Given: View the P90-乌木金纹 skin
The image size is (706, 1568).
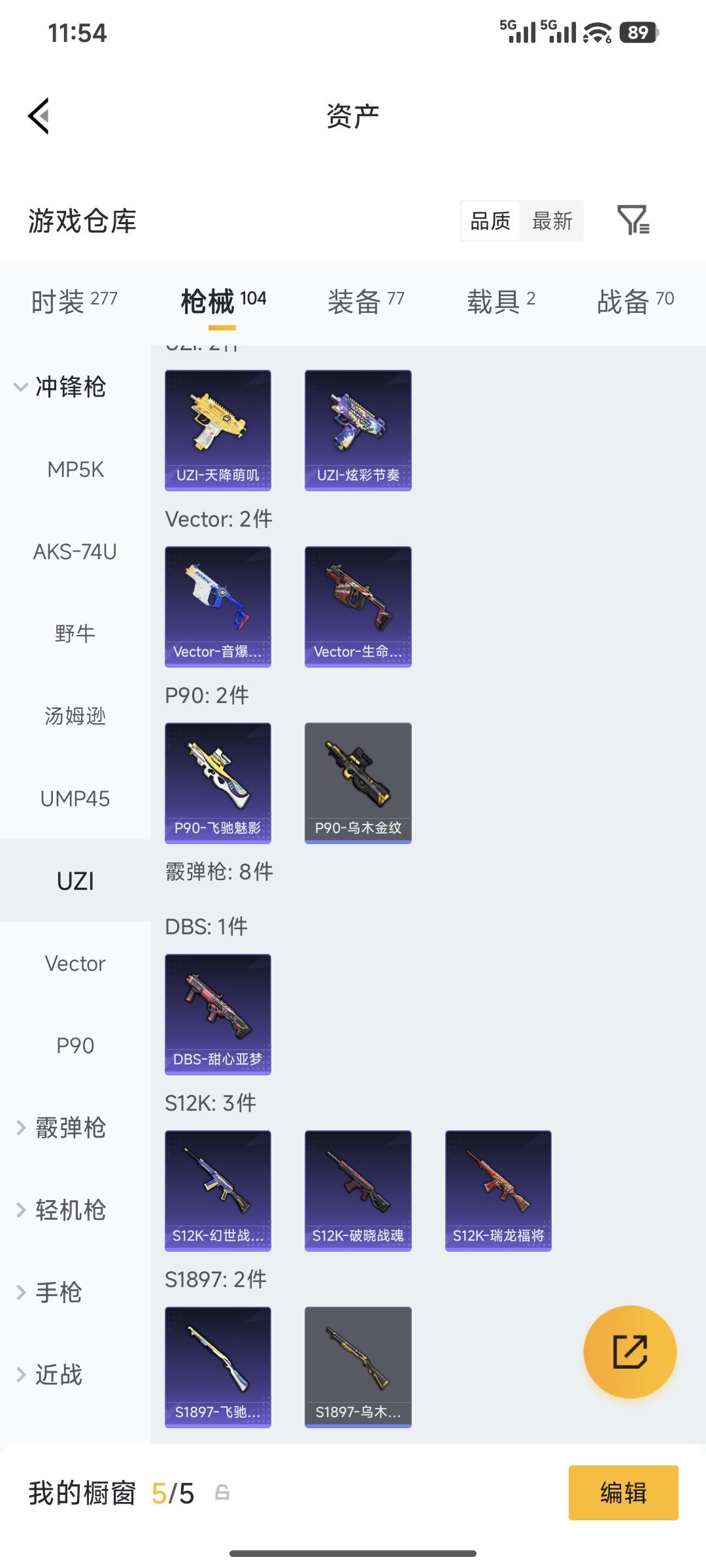Looking at the screenshot, I should pos(358,783).
